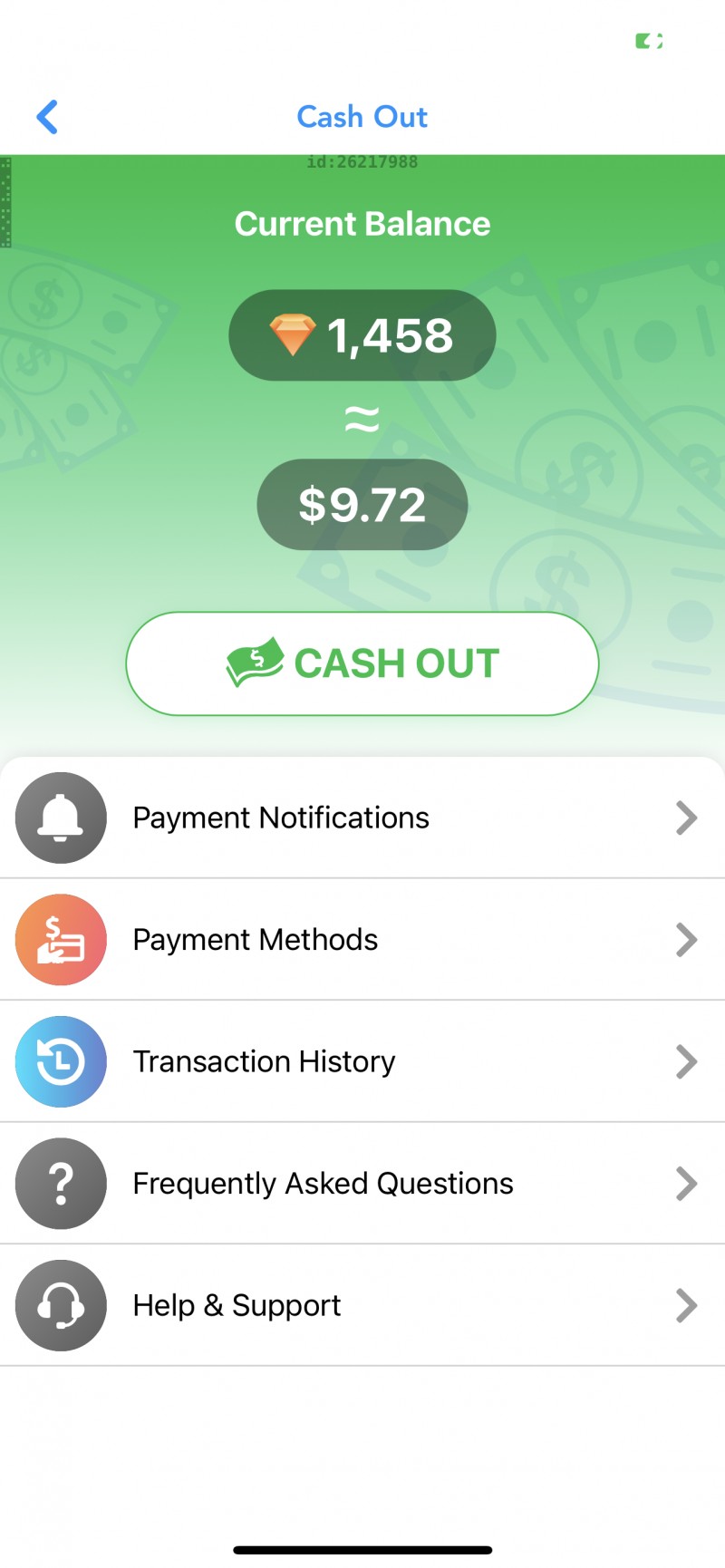The image size is (725, 1568).
Task: Open Help & Support
Action: tap(362, 1305)
